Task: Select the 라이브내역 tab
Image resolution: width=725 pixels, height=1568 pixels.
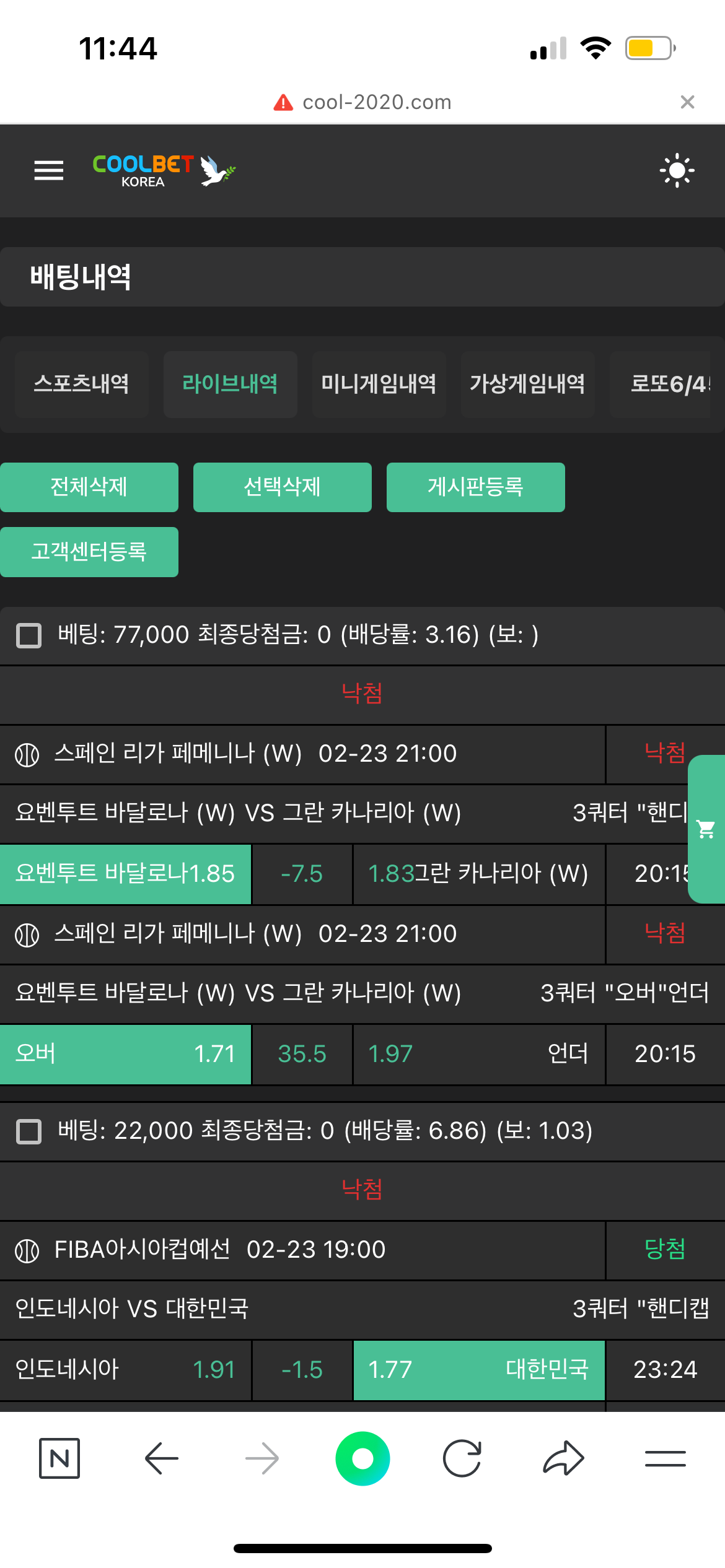Action: point(230,384)
